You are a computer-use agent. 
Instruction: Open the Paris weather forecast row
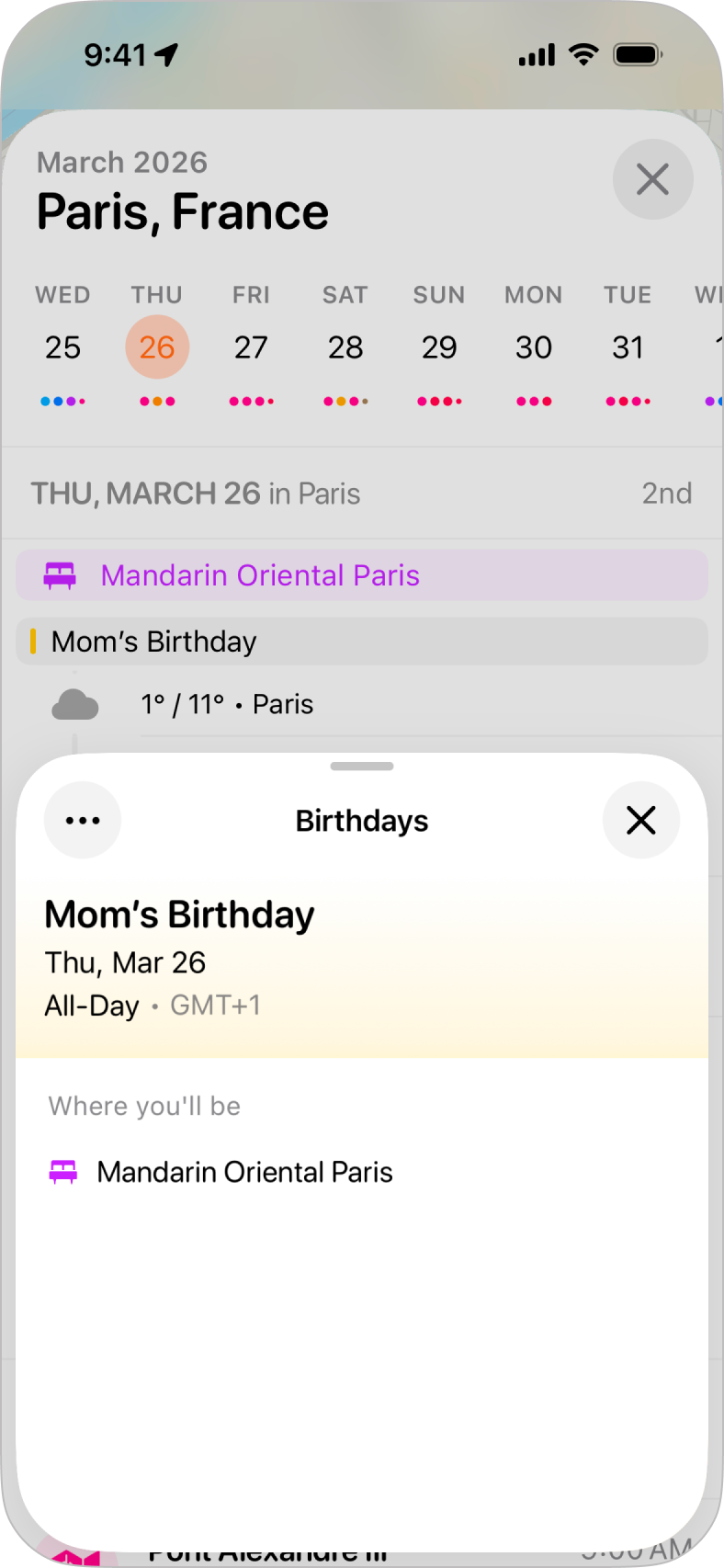pos(227,704)
